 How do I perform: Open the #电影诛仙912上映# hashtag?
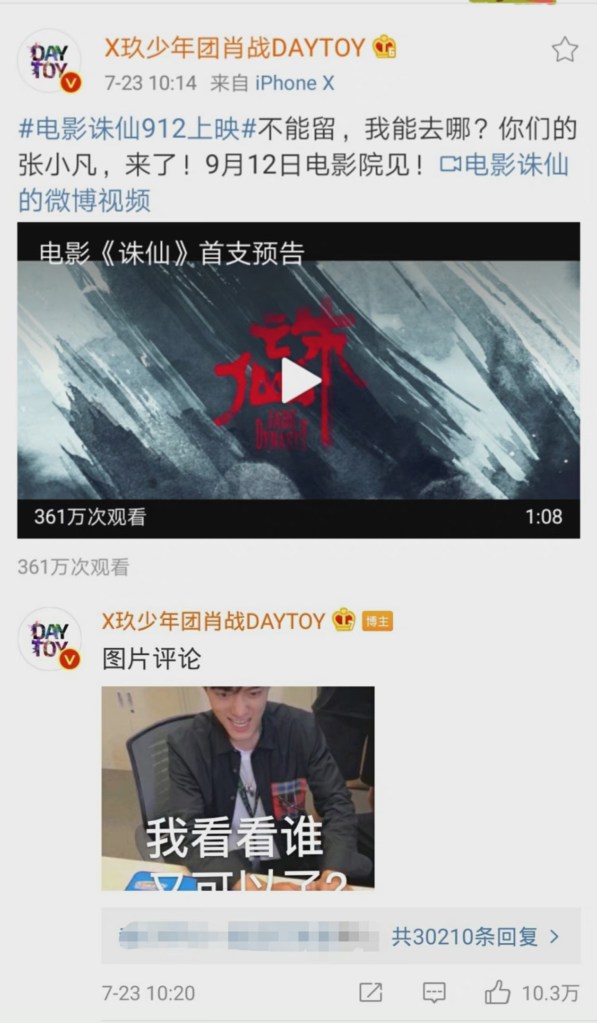click(137, 130)
